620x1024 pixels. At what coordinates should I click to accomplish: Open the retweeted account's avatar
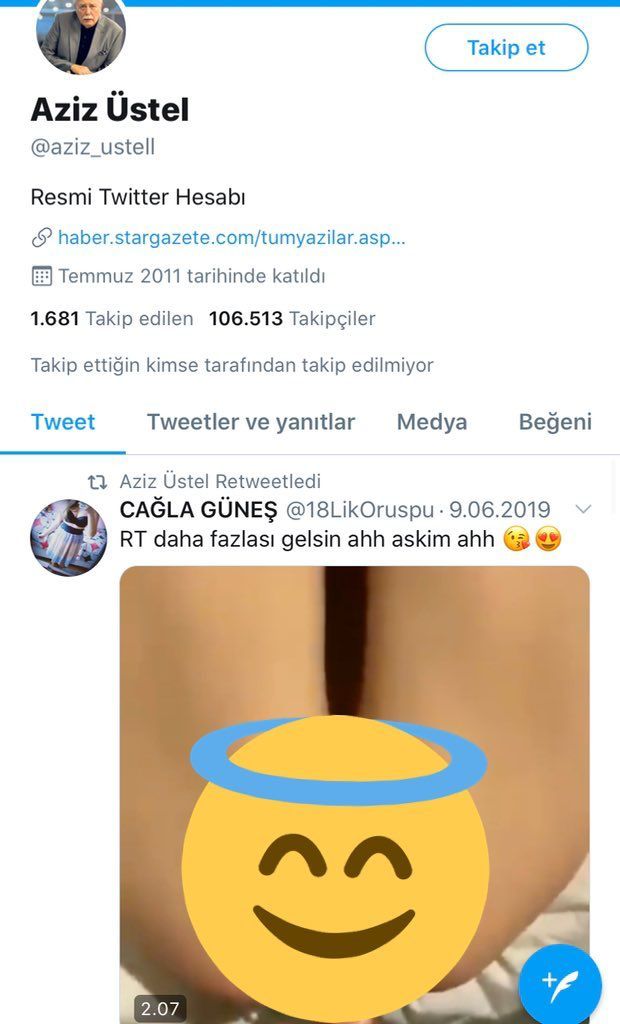[68, 537]
